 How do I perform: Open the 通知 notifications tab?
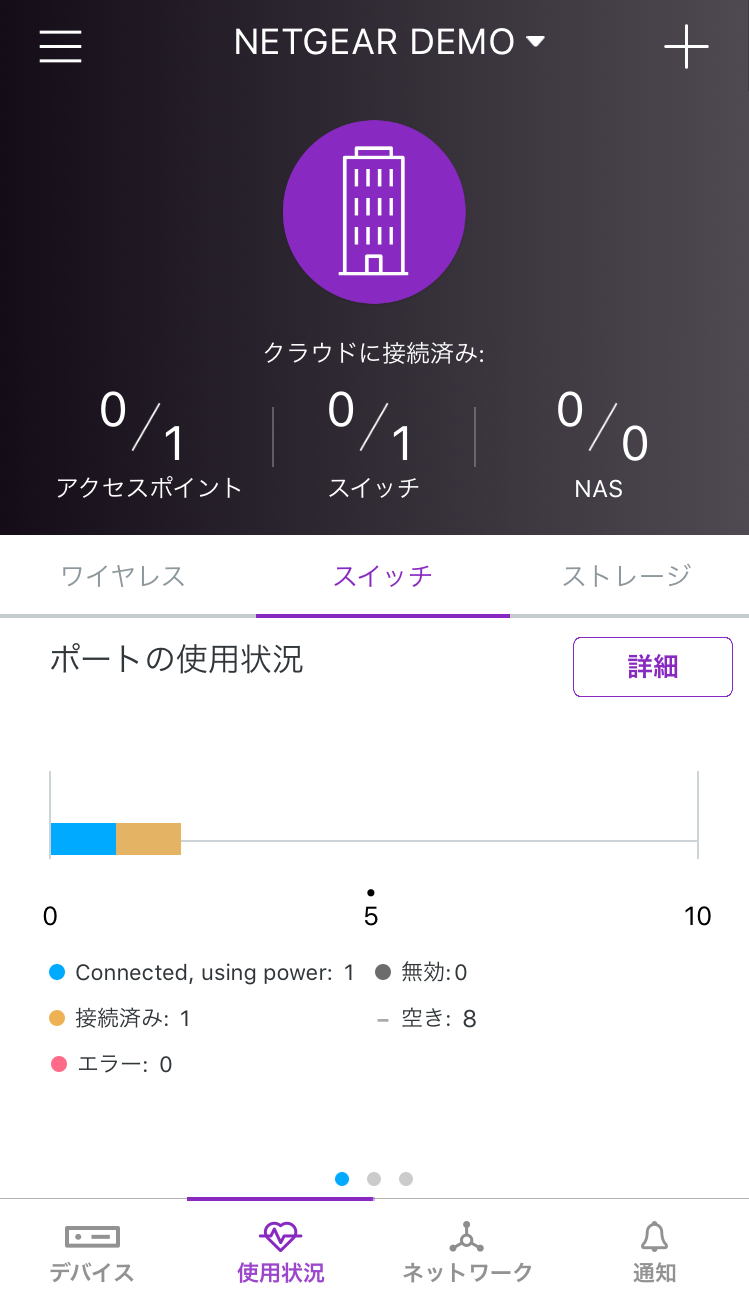654,1252
